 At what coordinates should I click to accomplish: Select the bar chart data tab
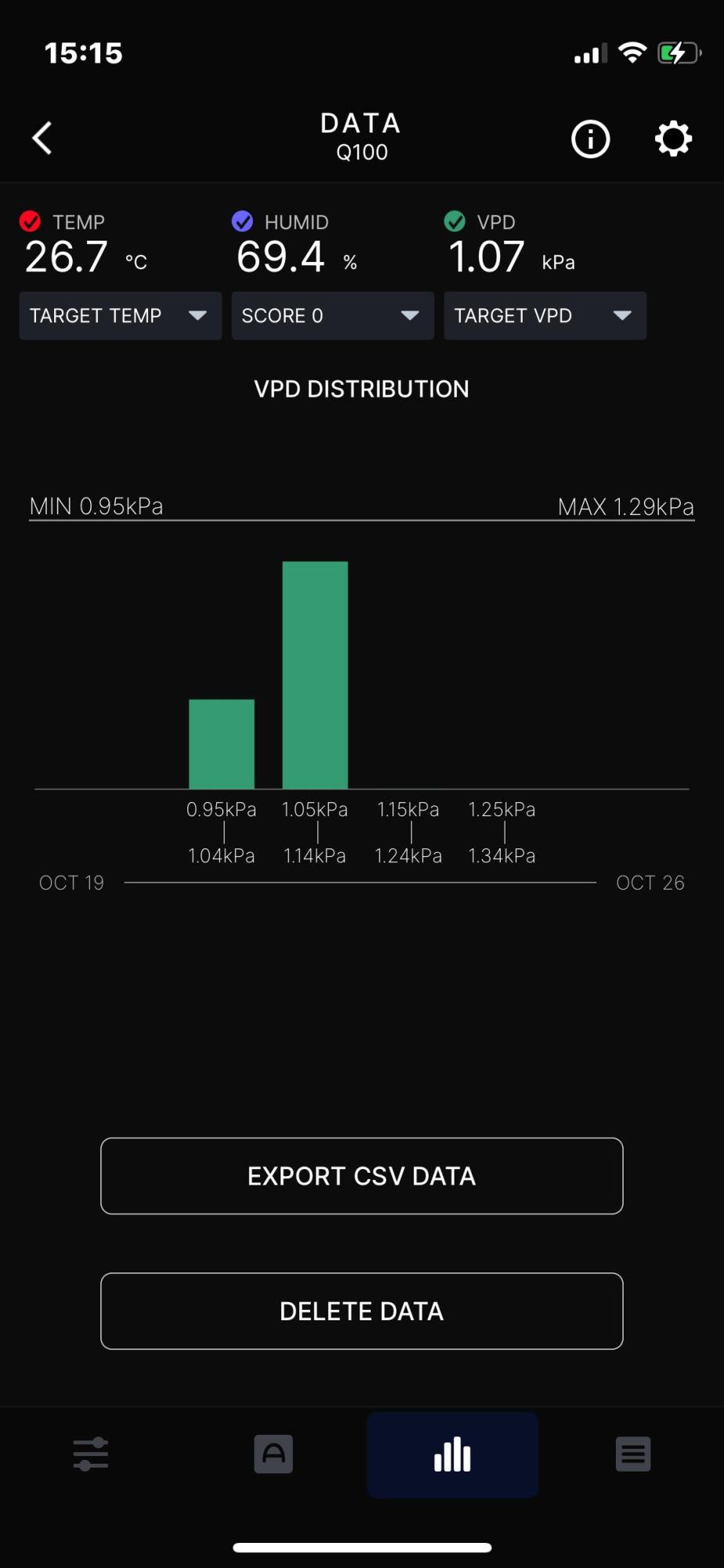pyautogui.click(x=452, y=1455)
